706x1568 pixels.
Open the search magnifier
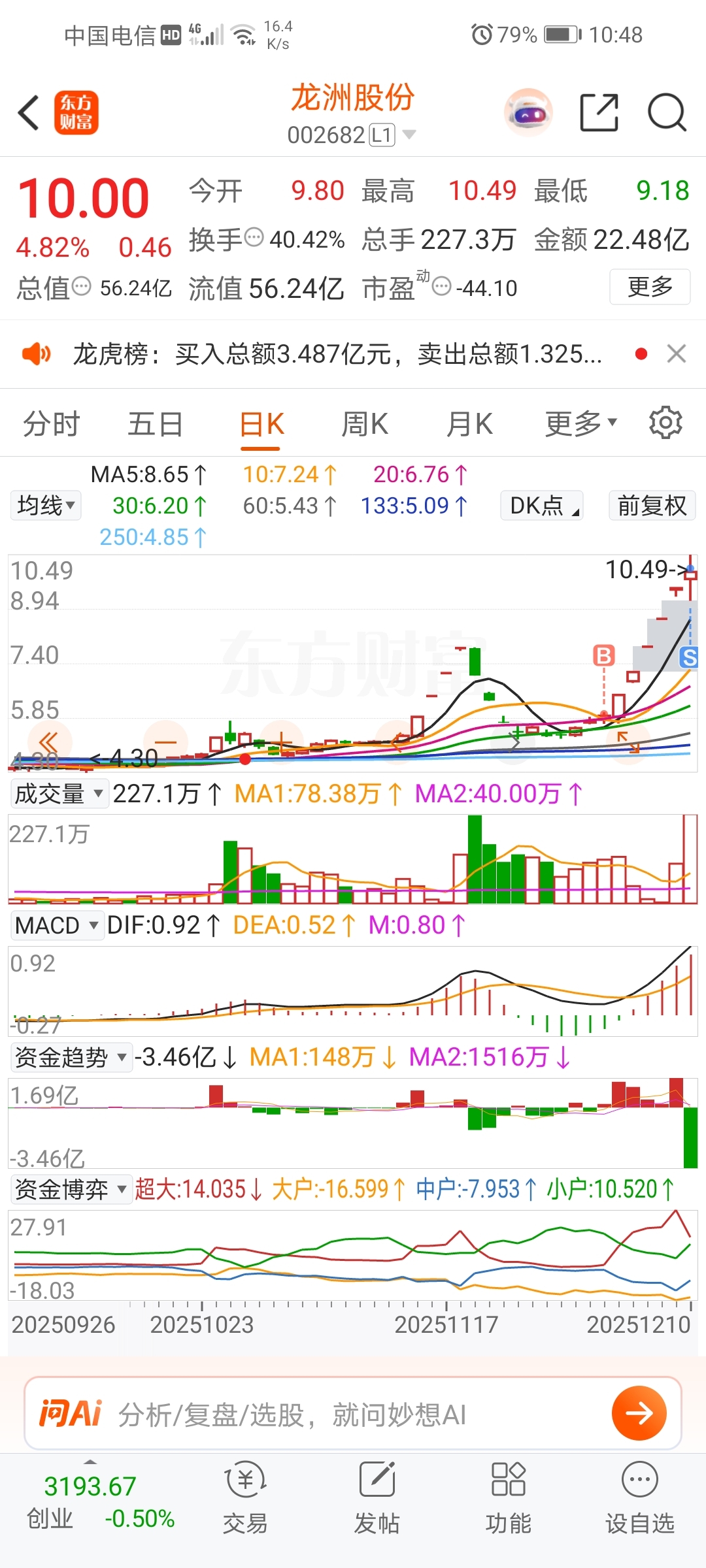point(666,112)
